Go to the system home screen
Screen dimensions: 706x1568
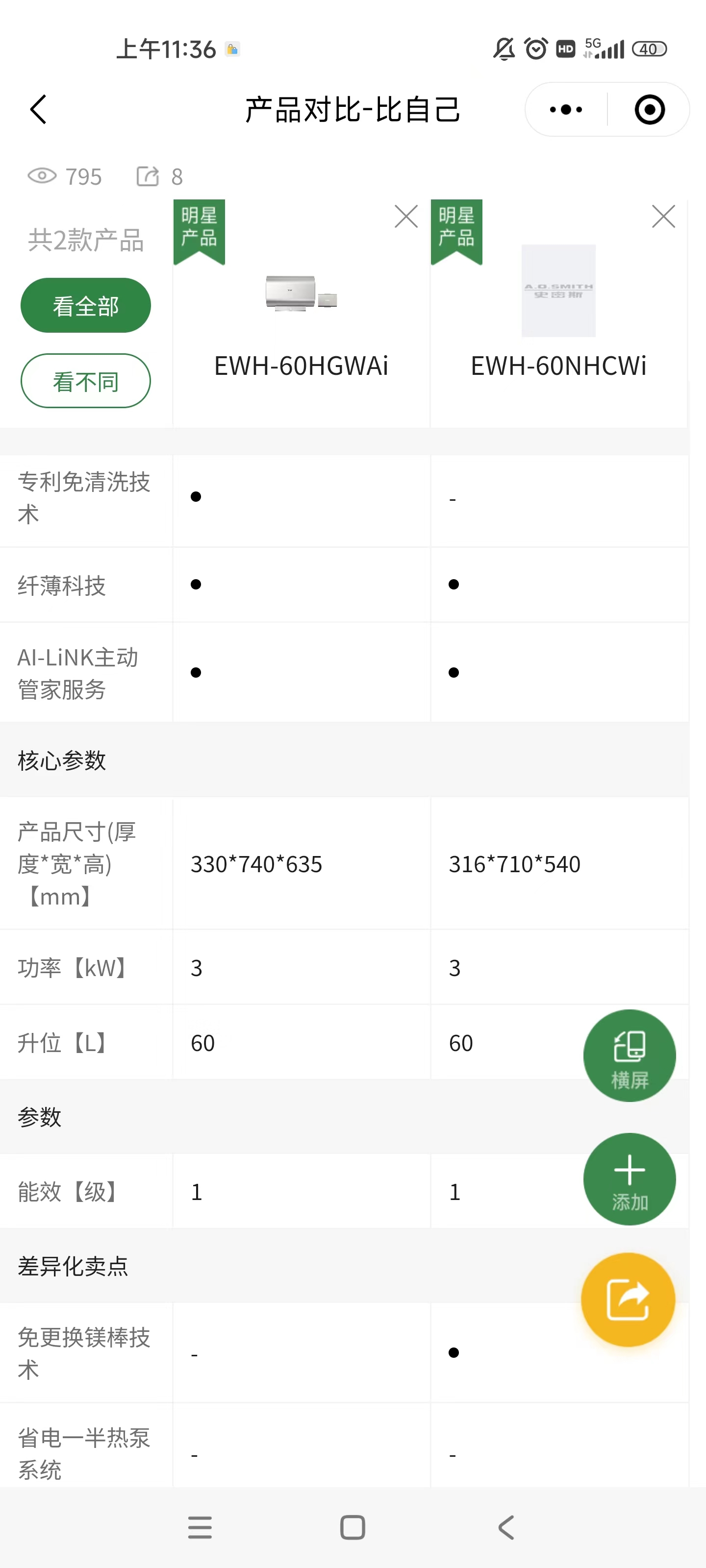coord(353,1527)
